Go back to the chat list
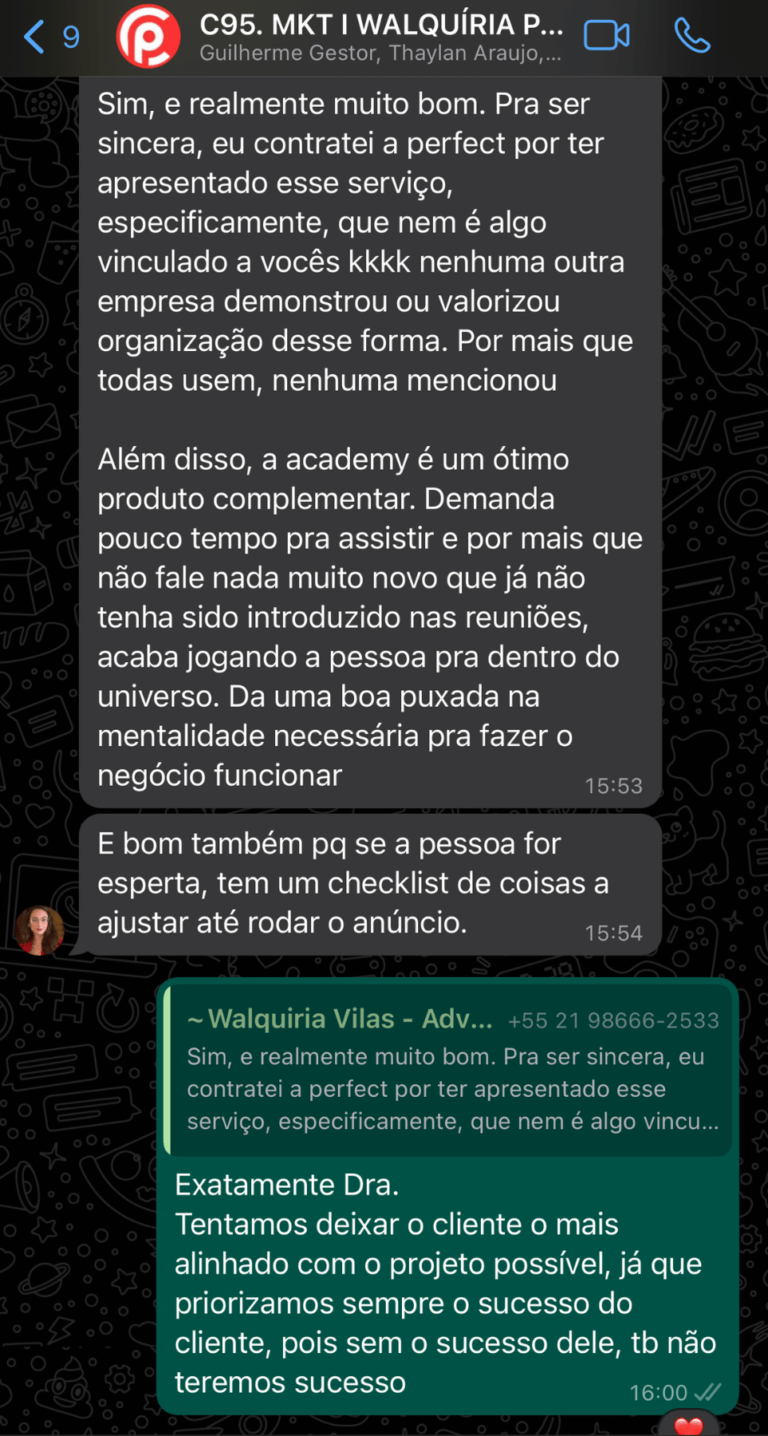The height and width of the screenshot is (1436, 768). [50, 37]
